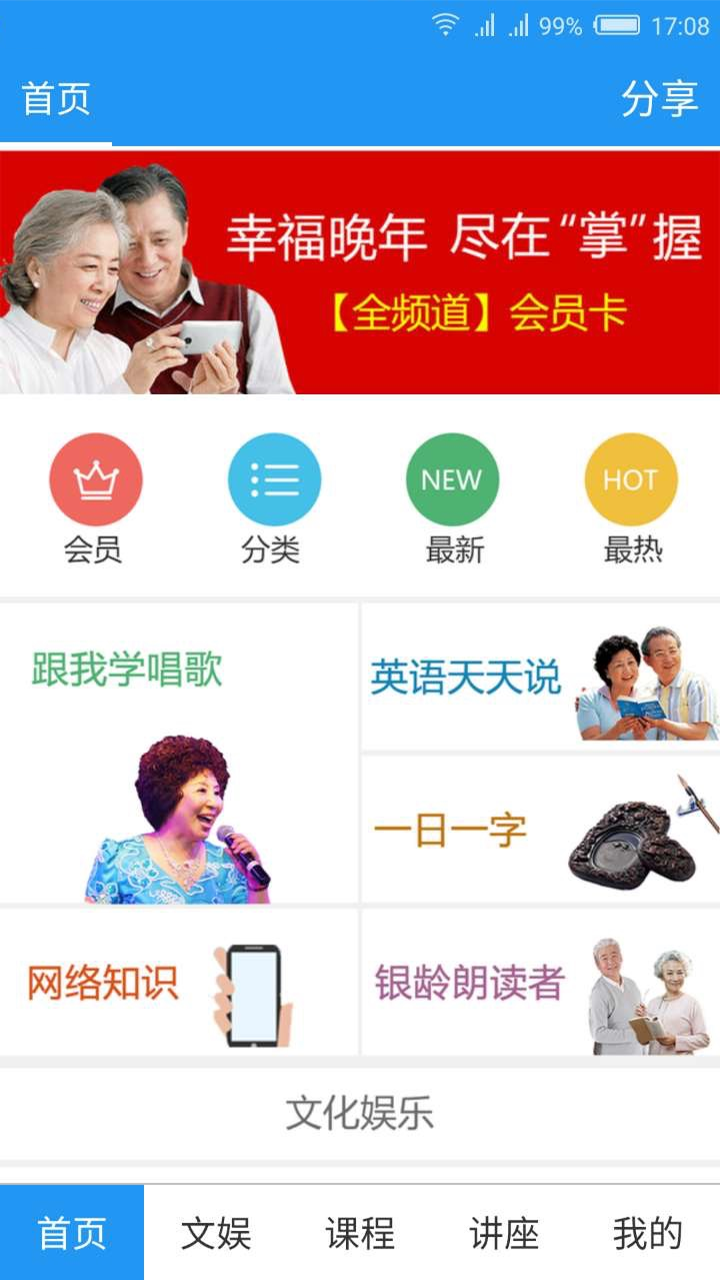The height and width of the screenshot is (1280, 720).
Task: Switch to the 文娱 tab
Action: pyautogui.click(x=216, y=1233)
